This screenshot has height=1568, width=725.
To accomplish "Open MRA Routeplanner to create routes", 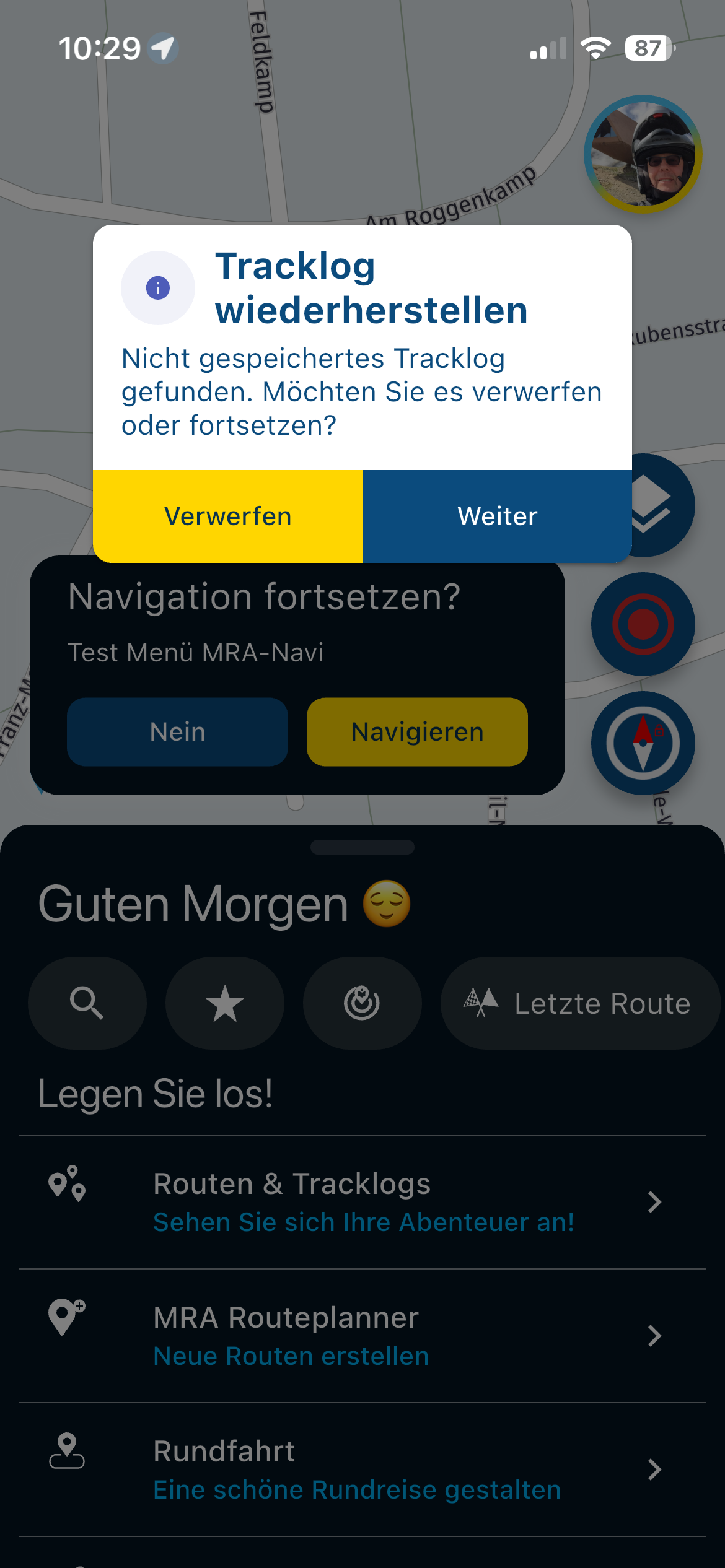I will pos(362,1336).
